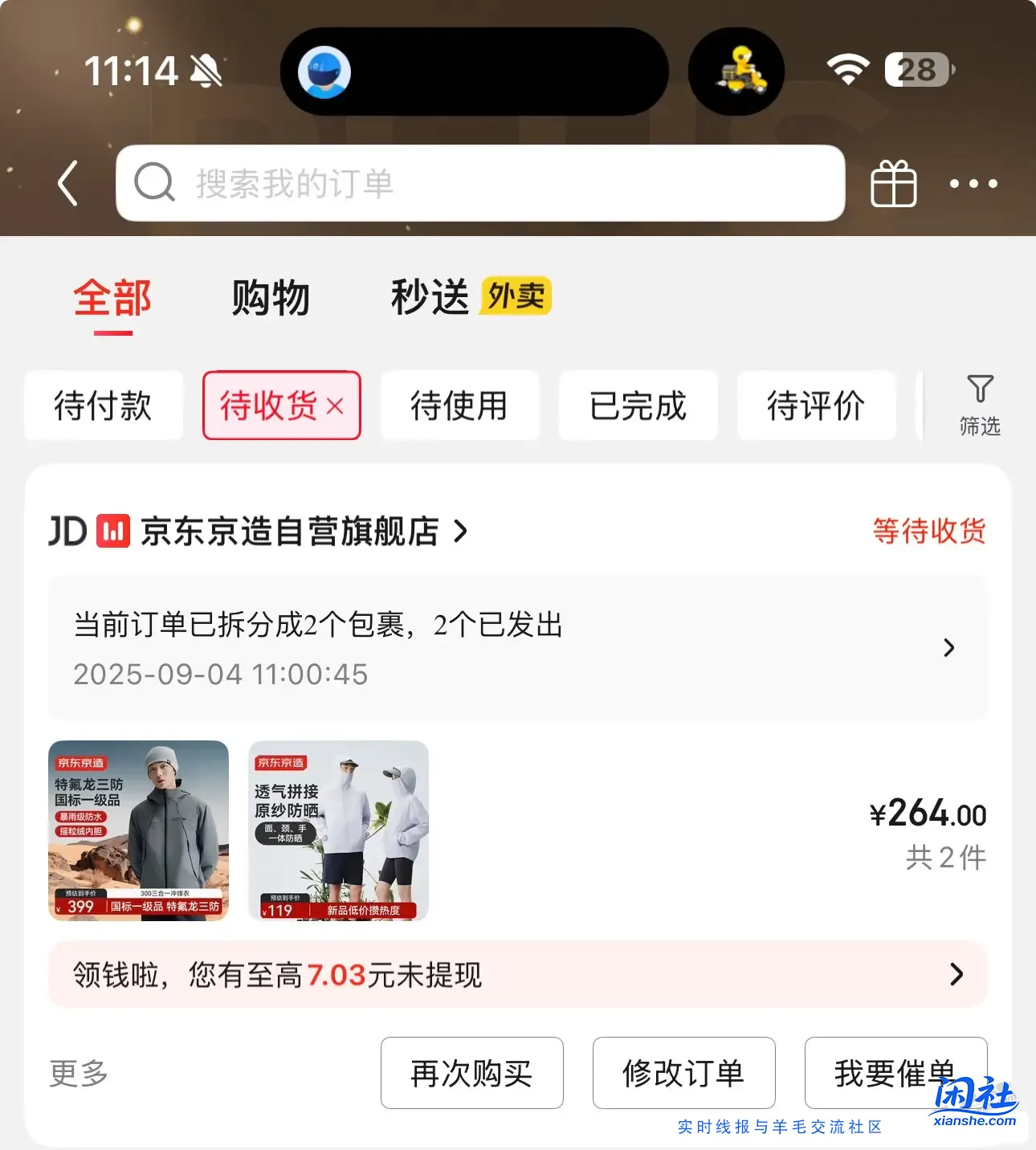Viewport: 1036px width, 1150px height.
Task: Select the 待付款 filter chip
Action: (x=104, y=406)
